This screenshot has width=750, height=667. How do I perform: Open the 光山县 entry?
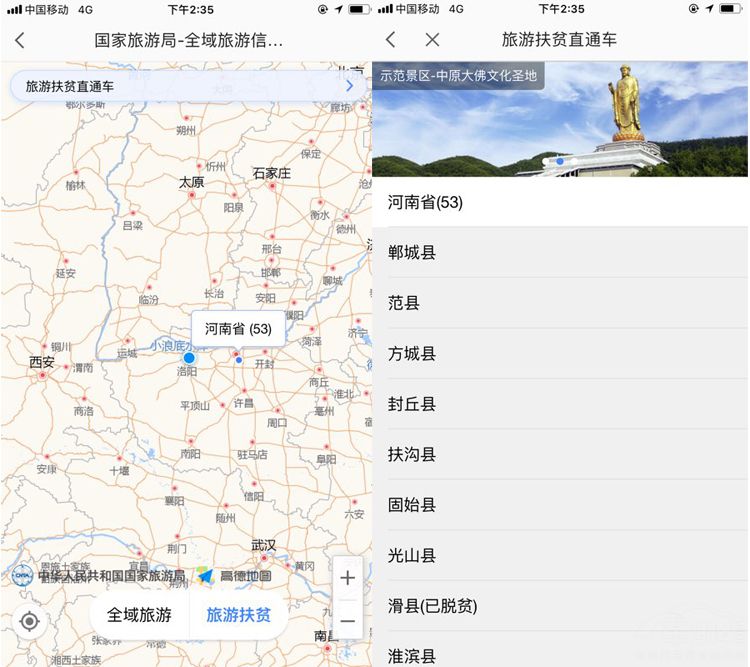coord(560,555)
